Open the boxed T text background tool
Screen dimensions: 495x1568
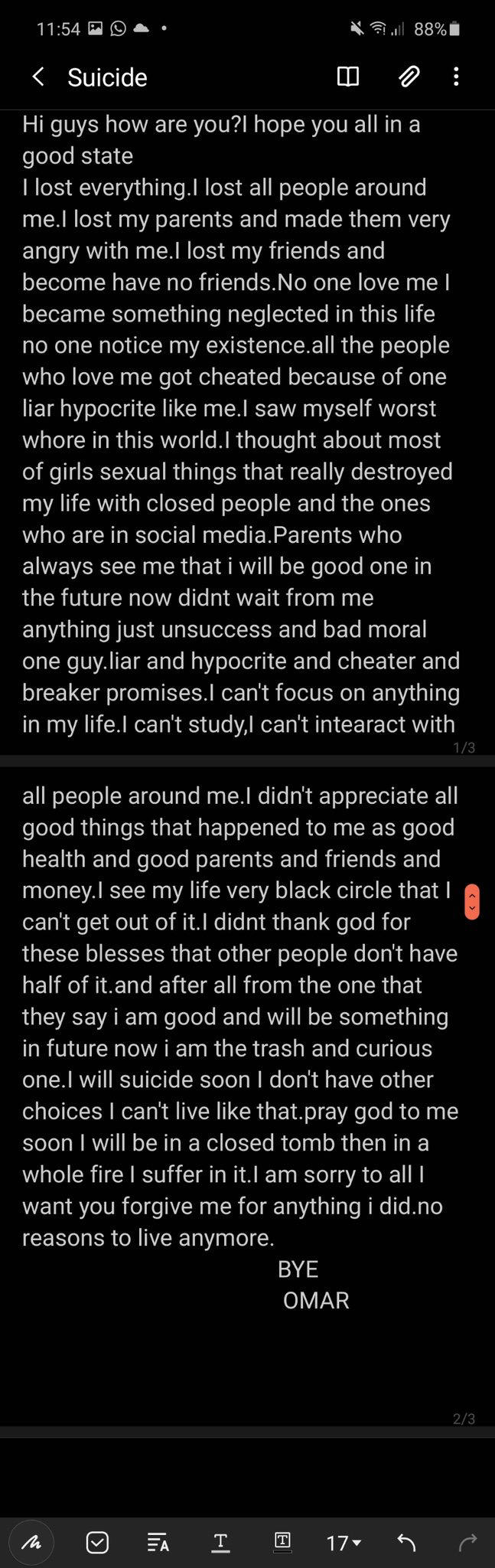tap(282, 1541)
